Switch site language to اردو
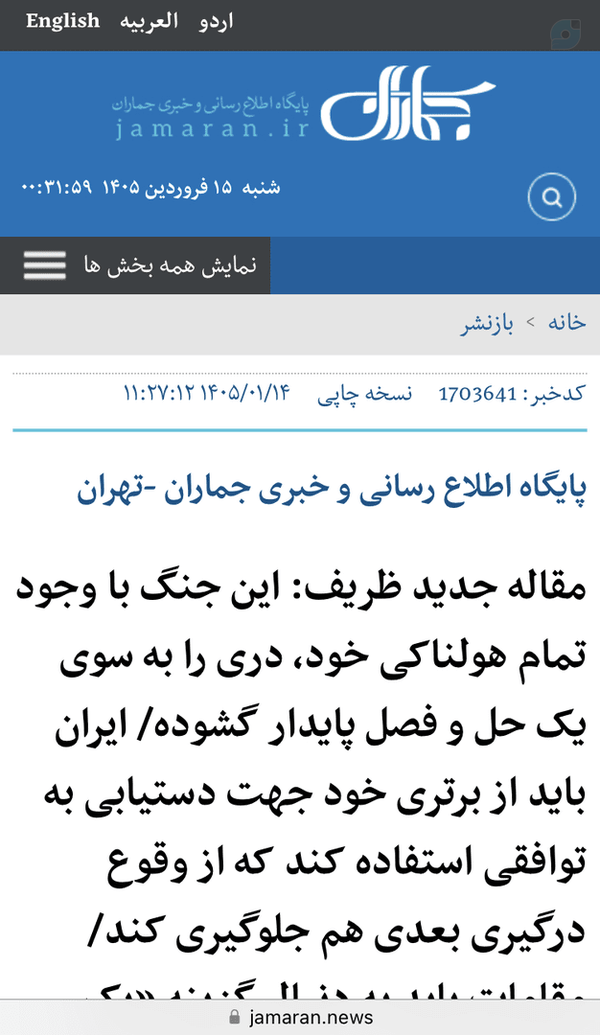This screenshot has width=600, height=1035. click(x=217, y=21)
